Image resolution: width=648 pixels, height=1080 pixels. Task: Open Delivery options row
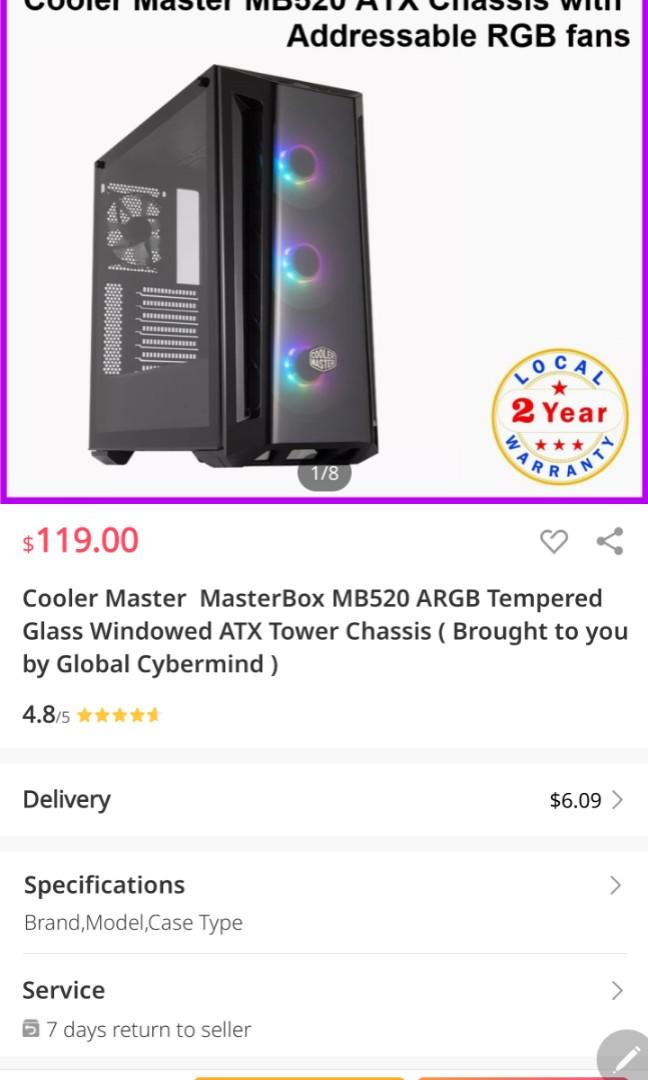point(324,800)
